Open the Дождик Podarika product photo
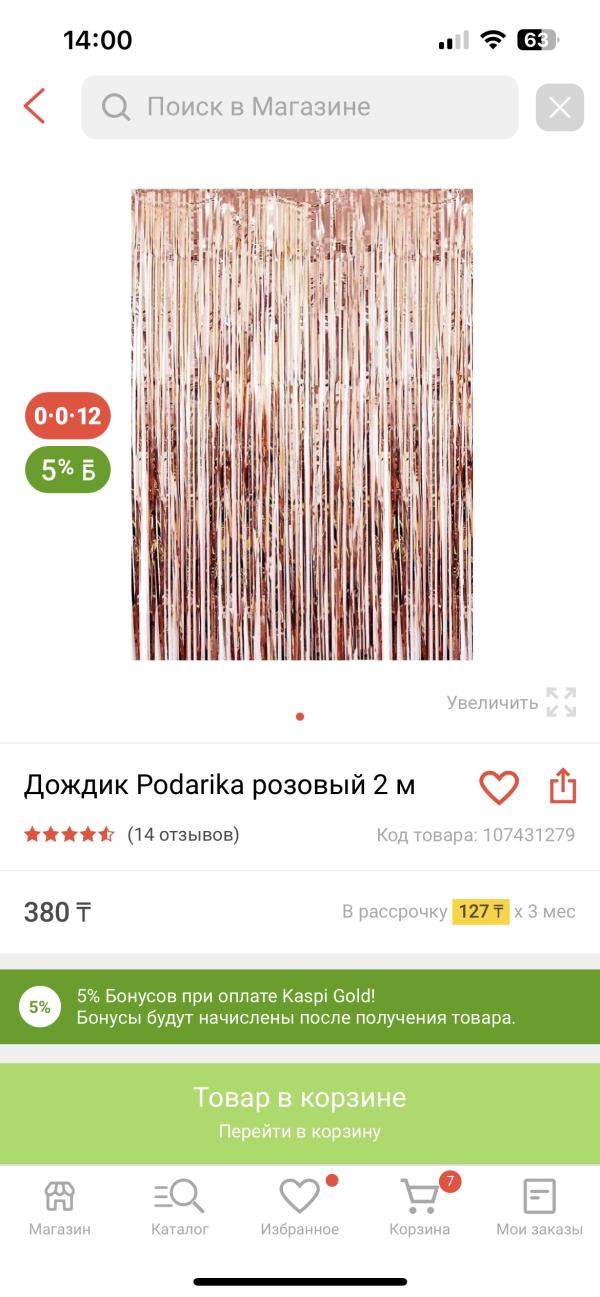Image resolution: width=600 pixels, height=1297 pixels. click(x=302, y=424)
